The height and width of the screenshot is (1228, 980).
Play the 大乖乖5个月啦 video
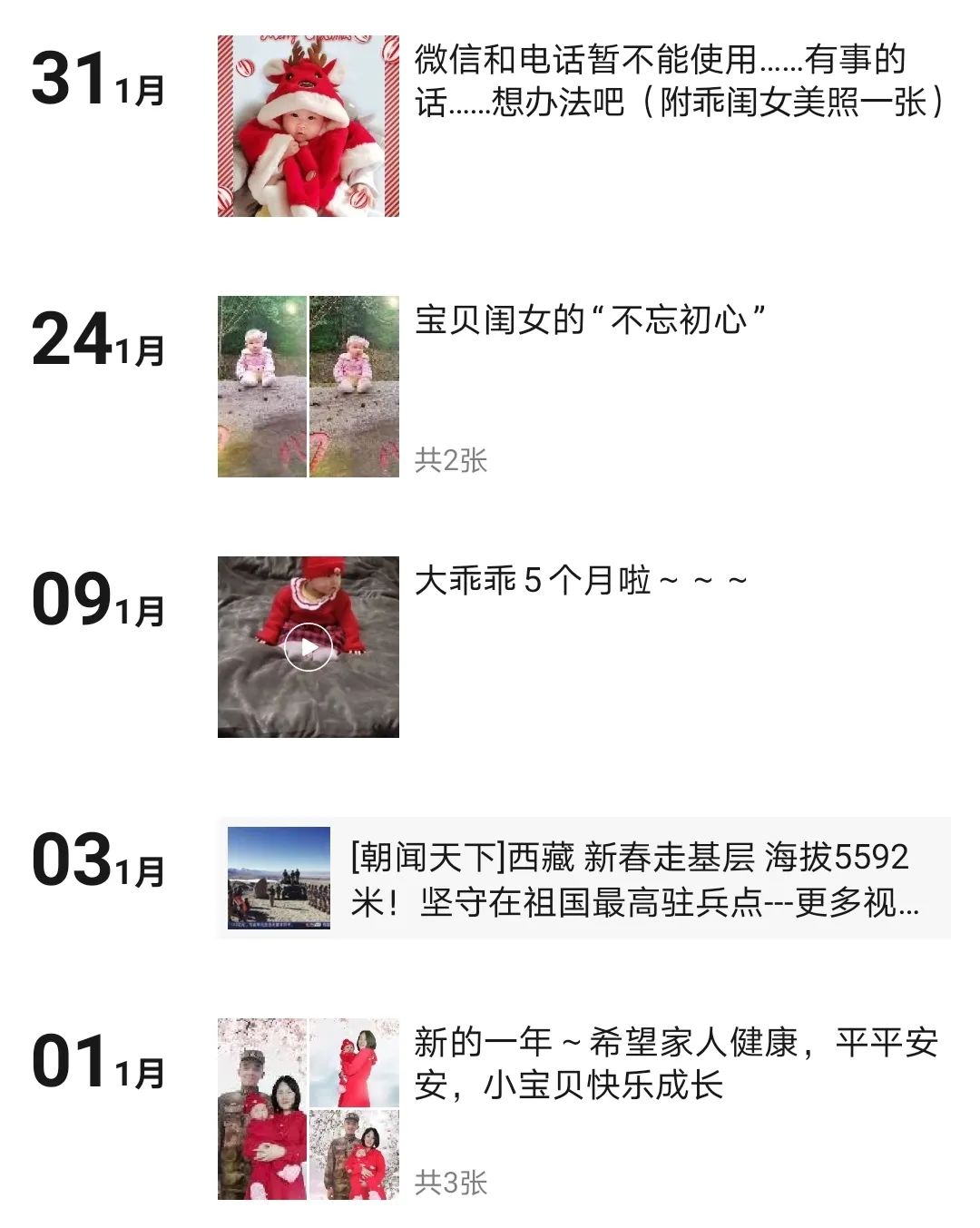pos(309,647)
